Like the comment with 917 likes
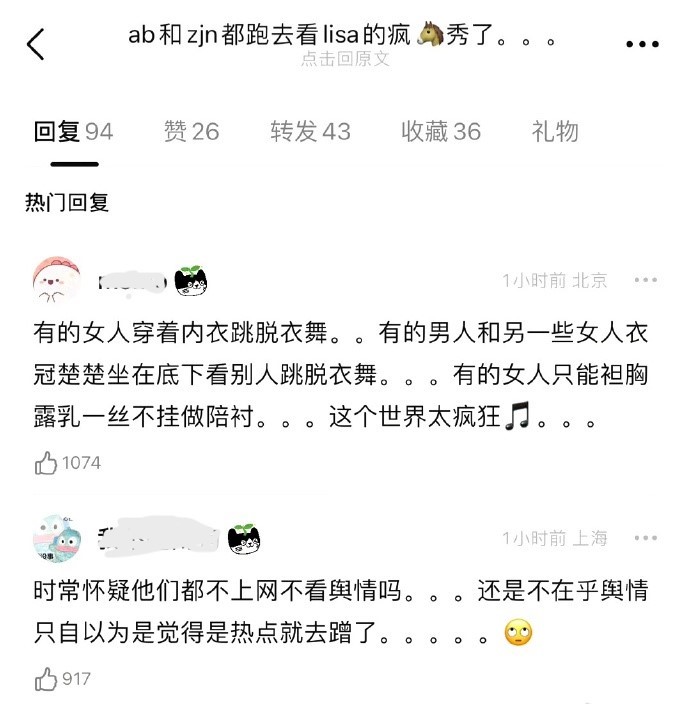Screen dimensions: 690x704 point(47,679)
